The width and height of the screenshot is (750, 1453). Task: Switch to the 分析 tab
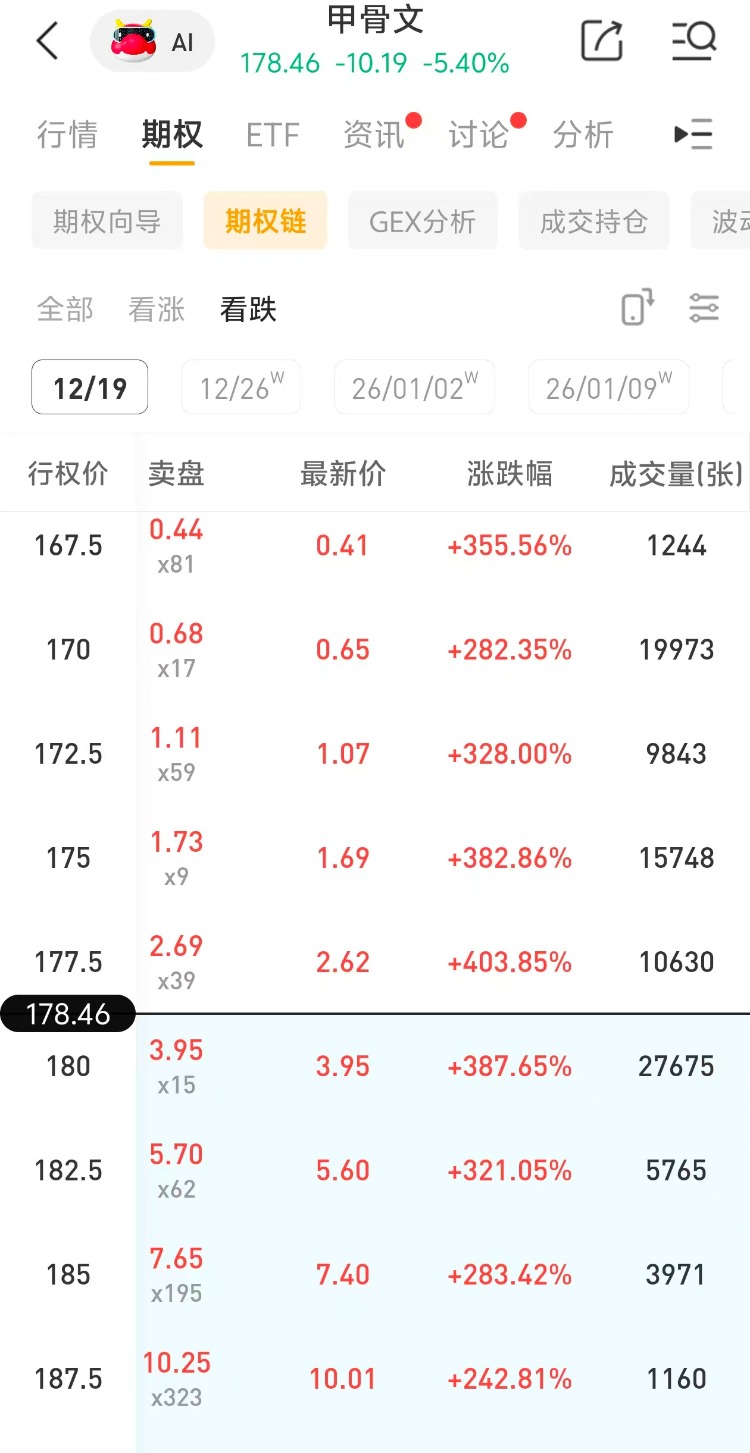pos(583,134)
